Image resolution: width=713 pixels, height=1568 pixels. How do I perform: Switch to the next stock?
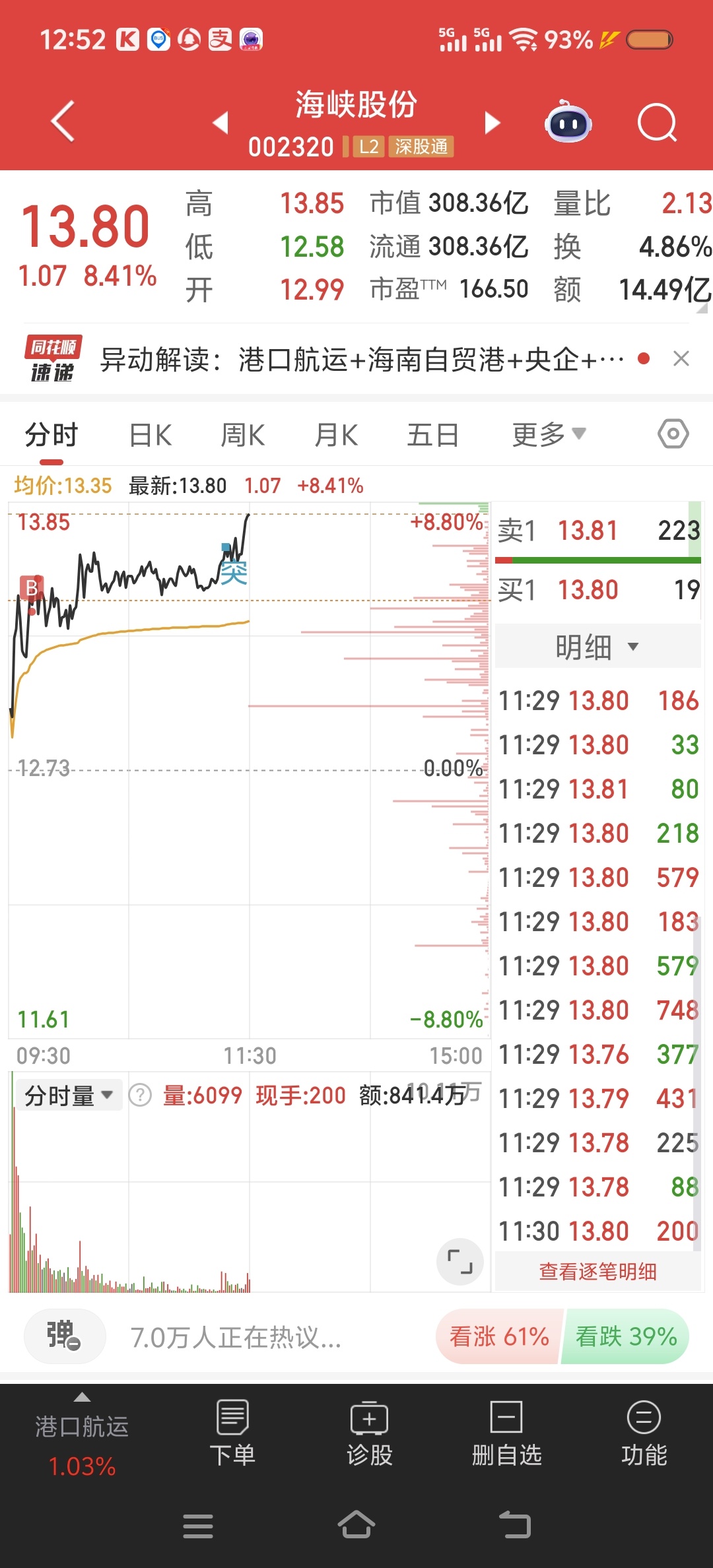[x=492, y=122]
